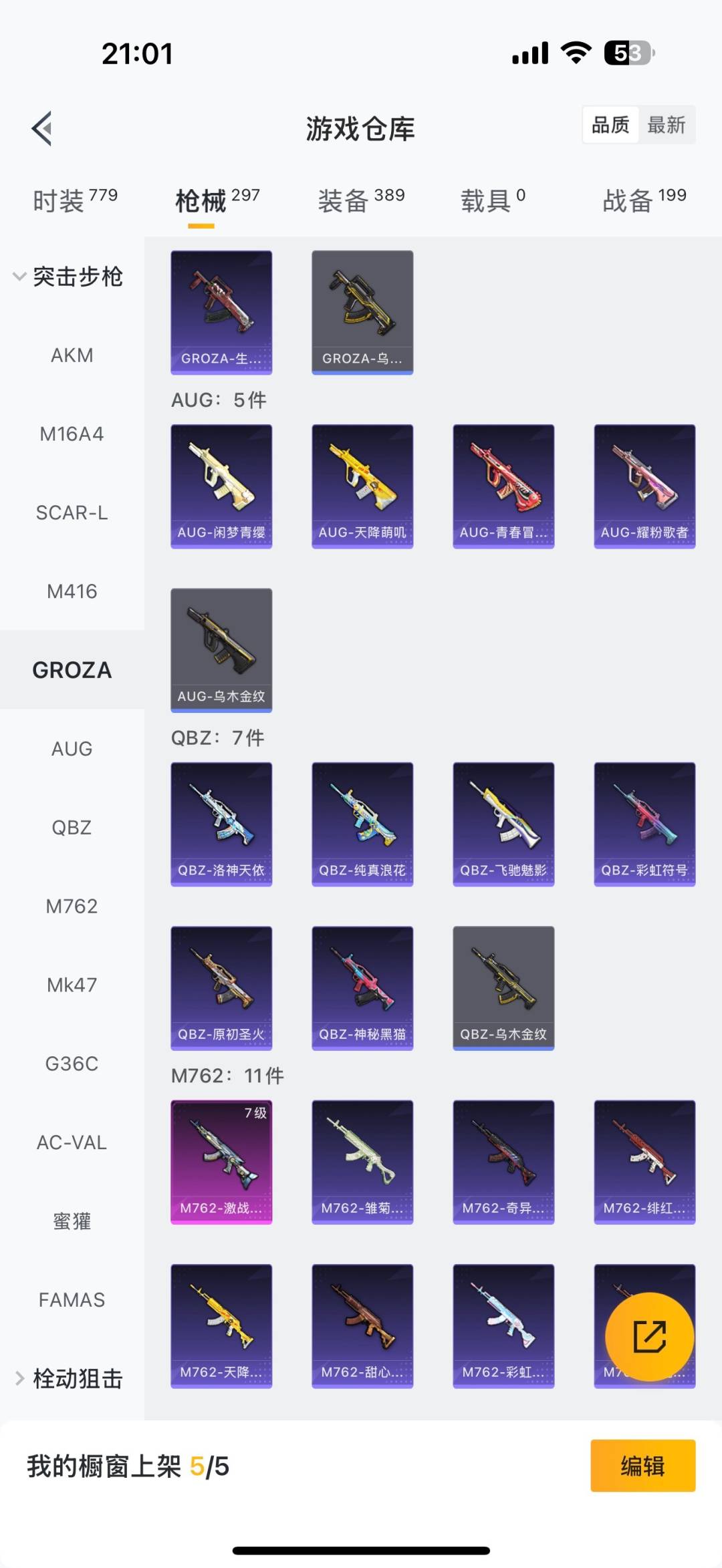Switch to the 装备 tab

361,200
